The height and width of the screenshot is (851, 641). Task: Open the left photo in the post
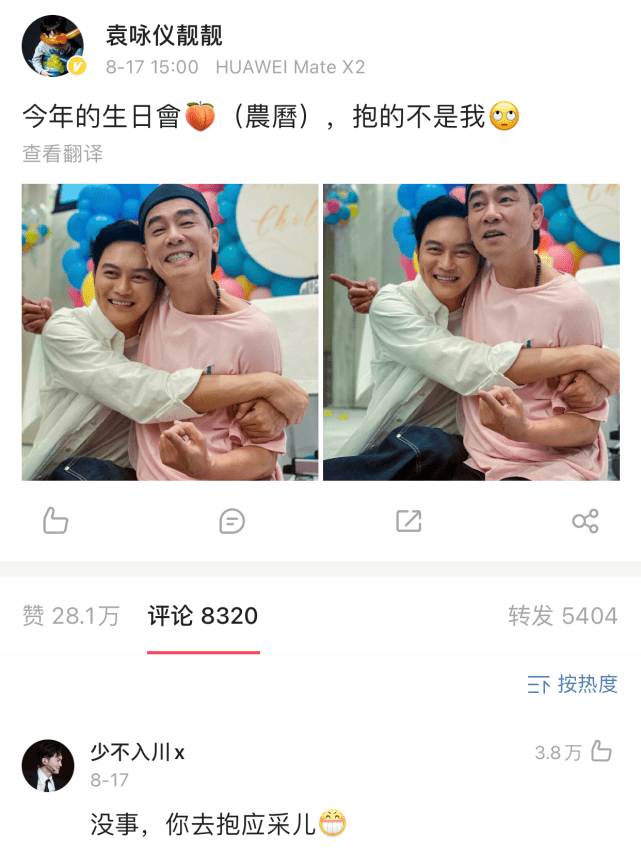[x=169, y=331]
